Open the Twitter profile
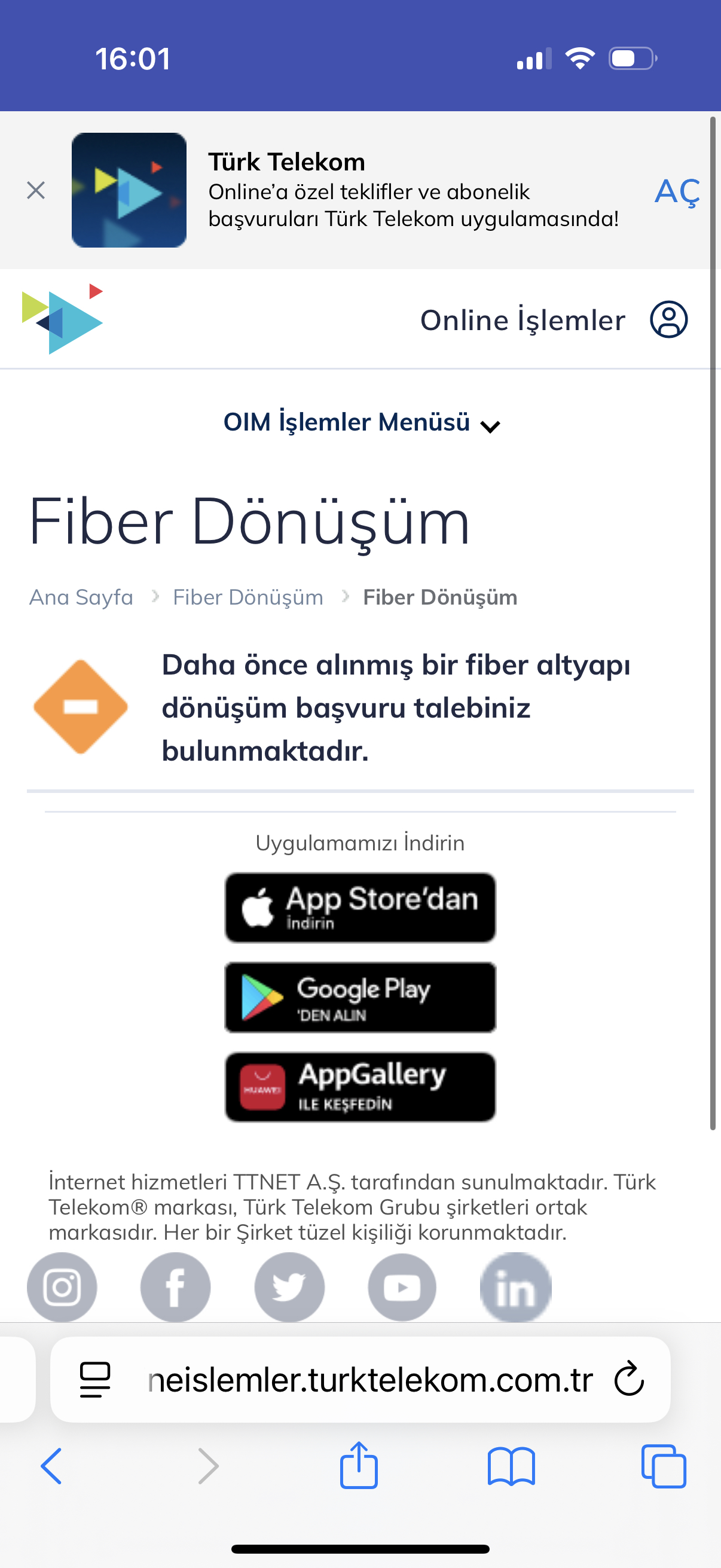The image size is (721, 1568). tap(289, 1288)
